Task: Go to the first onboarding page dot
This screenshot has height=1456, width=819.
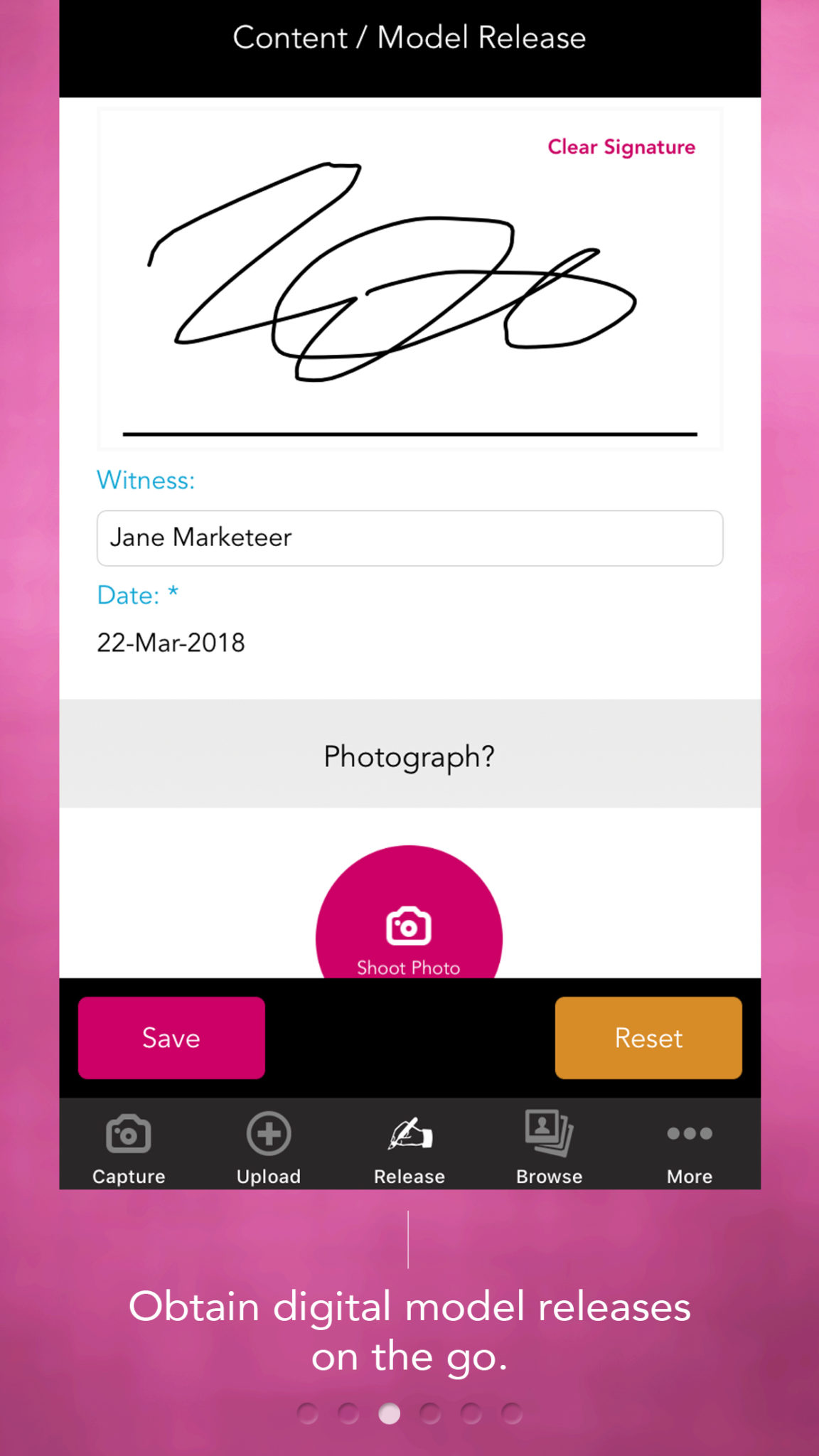Action: [x=307, y=1414]
